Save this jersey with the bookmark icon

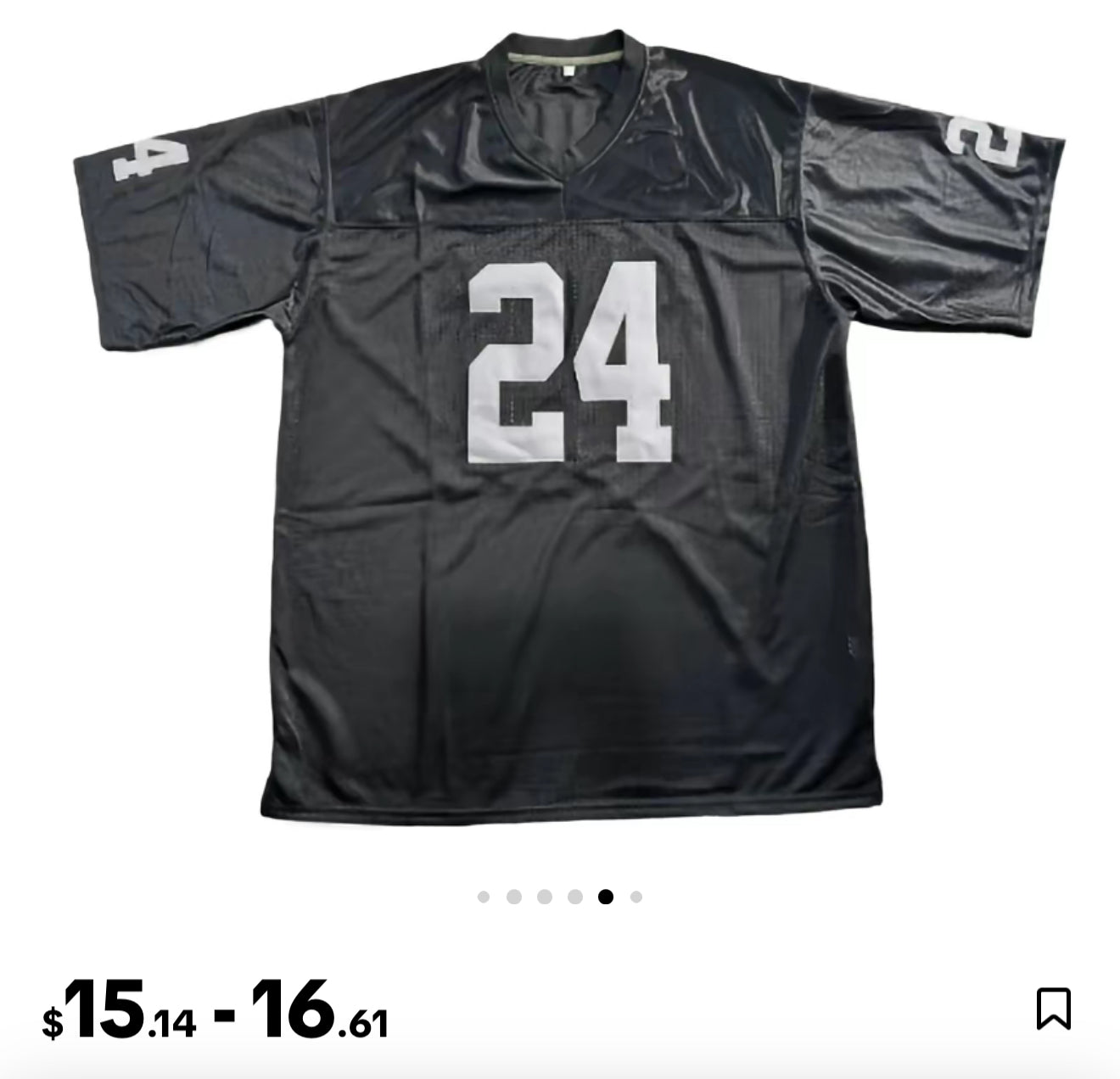click(1053, 1009)
